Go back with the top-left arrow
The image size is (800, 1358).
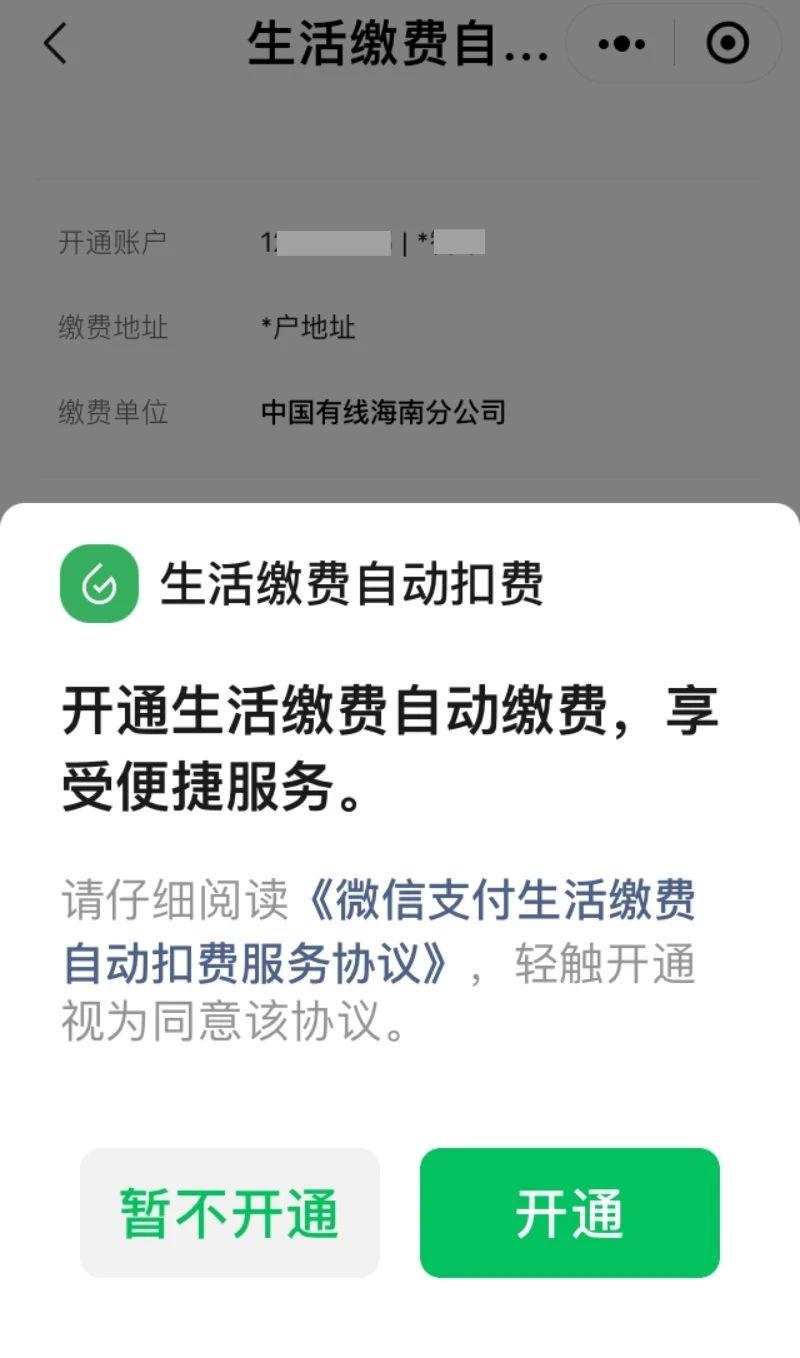tap(56, 44)
